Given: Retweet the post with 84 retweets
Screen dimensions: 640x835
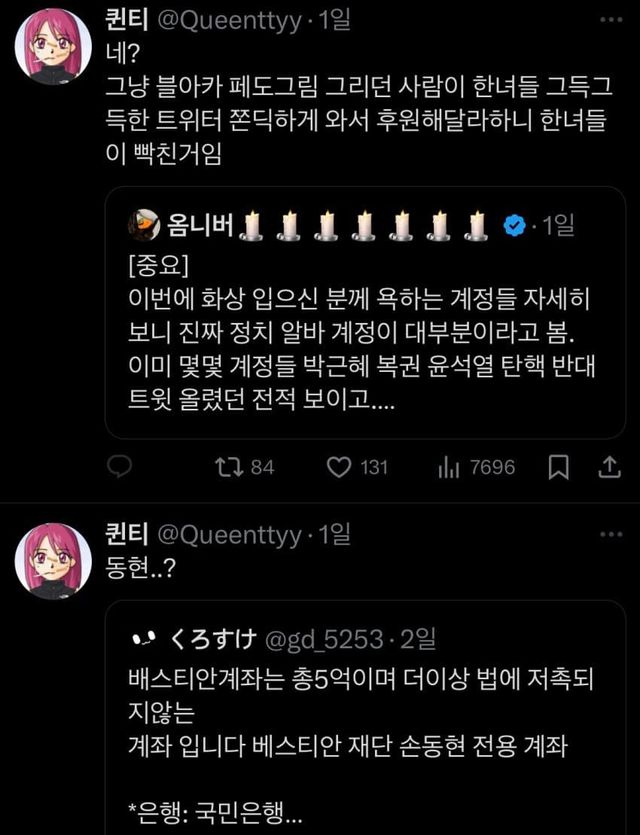Looking at the screenshot, I should (x=228, y=467).
